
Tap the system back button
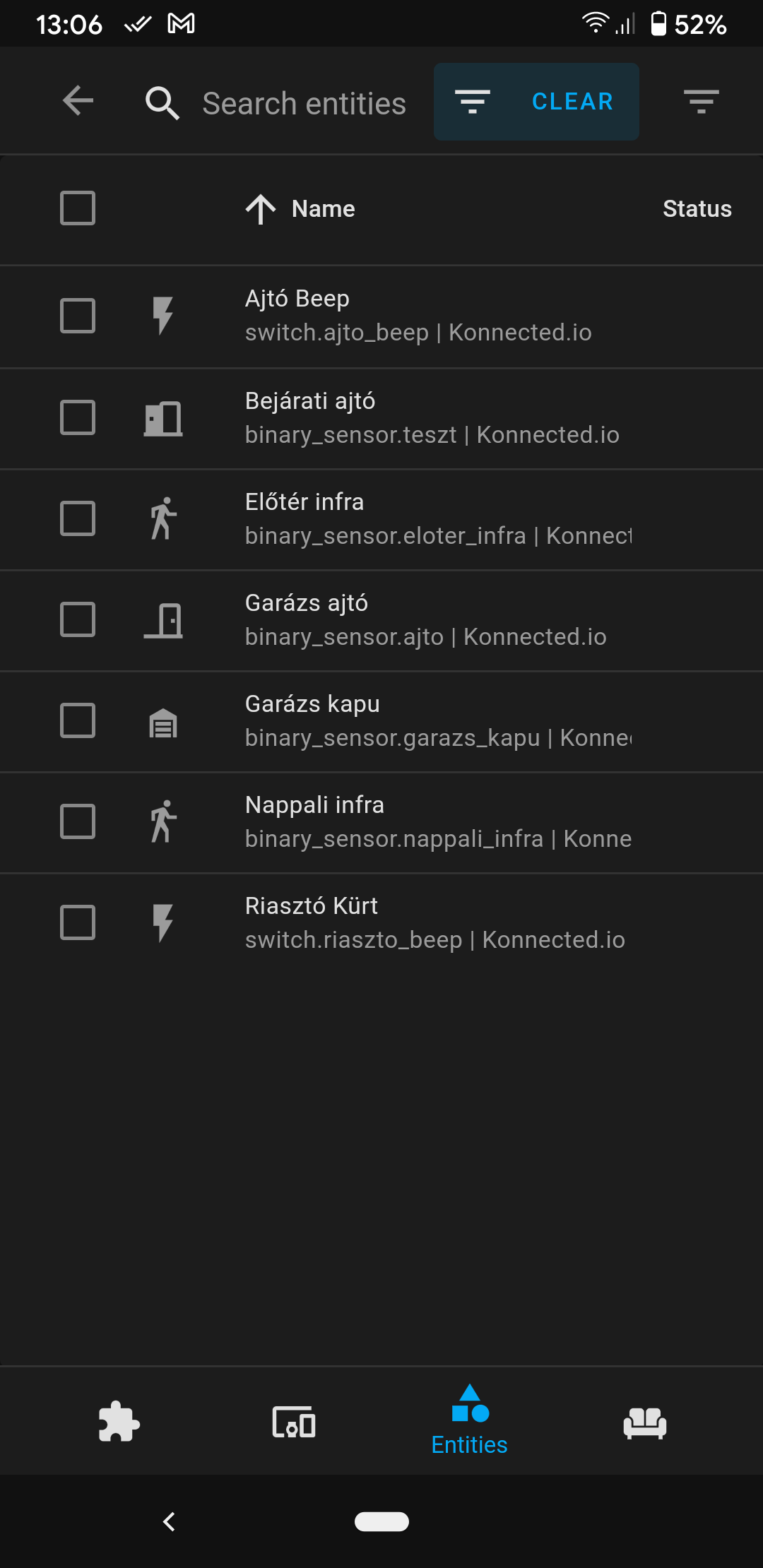tap(169, 1521)
